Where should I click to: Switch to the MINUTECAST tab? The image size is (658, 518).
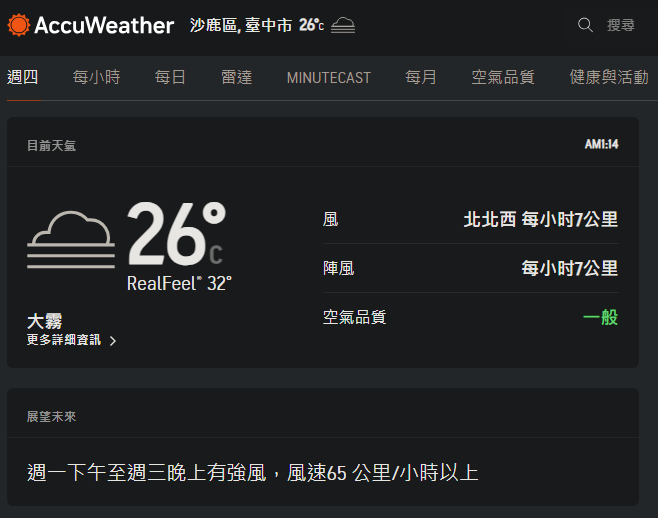[328, 77]
